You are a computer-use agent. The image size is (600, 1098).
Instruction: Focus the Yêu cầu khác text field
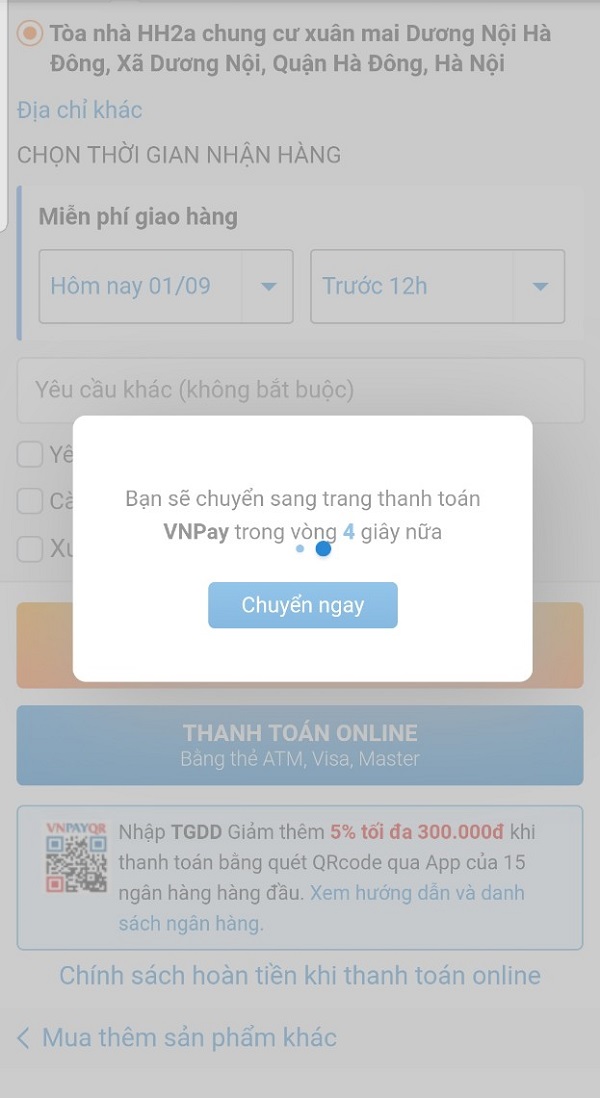coord(300,390)
